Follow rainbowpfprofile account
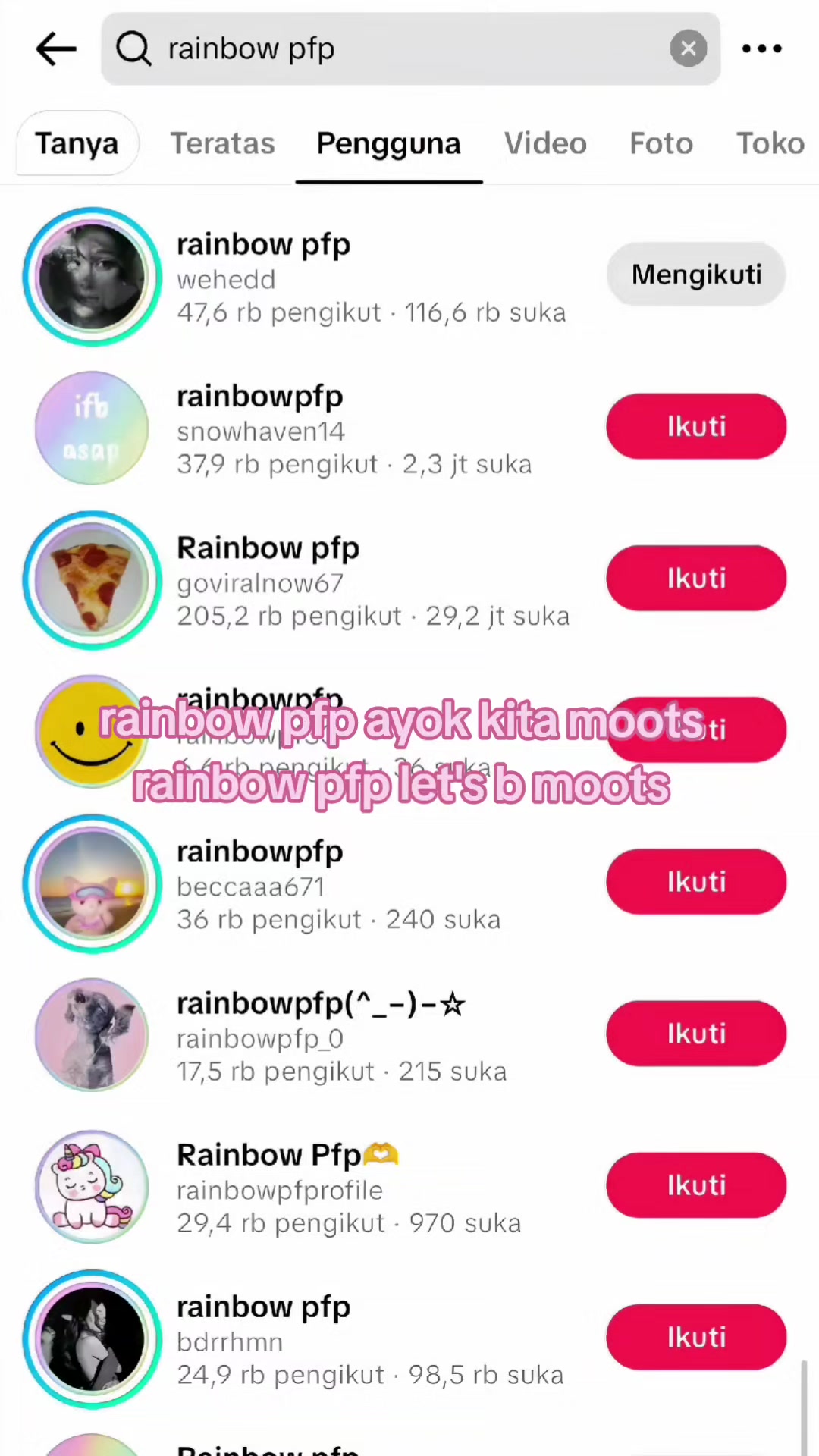Image resolution: width=819 pixels, height=1456 pixels. [x=696, y=1185]
